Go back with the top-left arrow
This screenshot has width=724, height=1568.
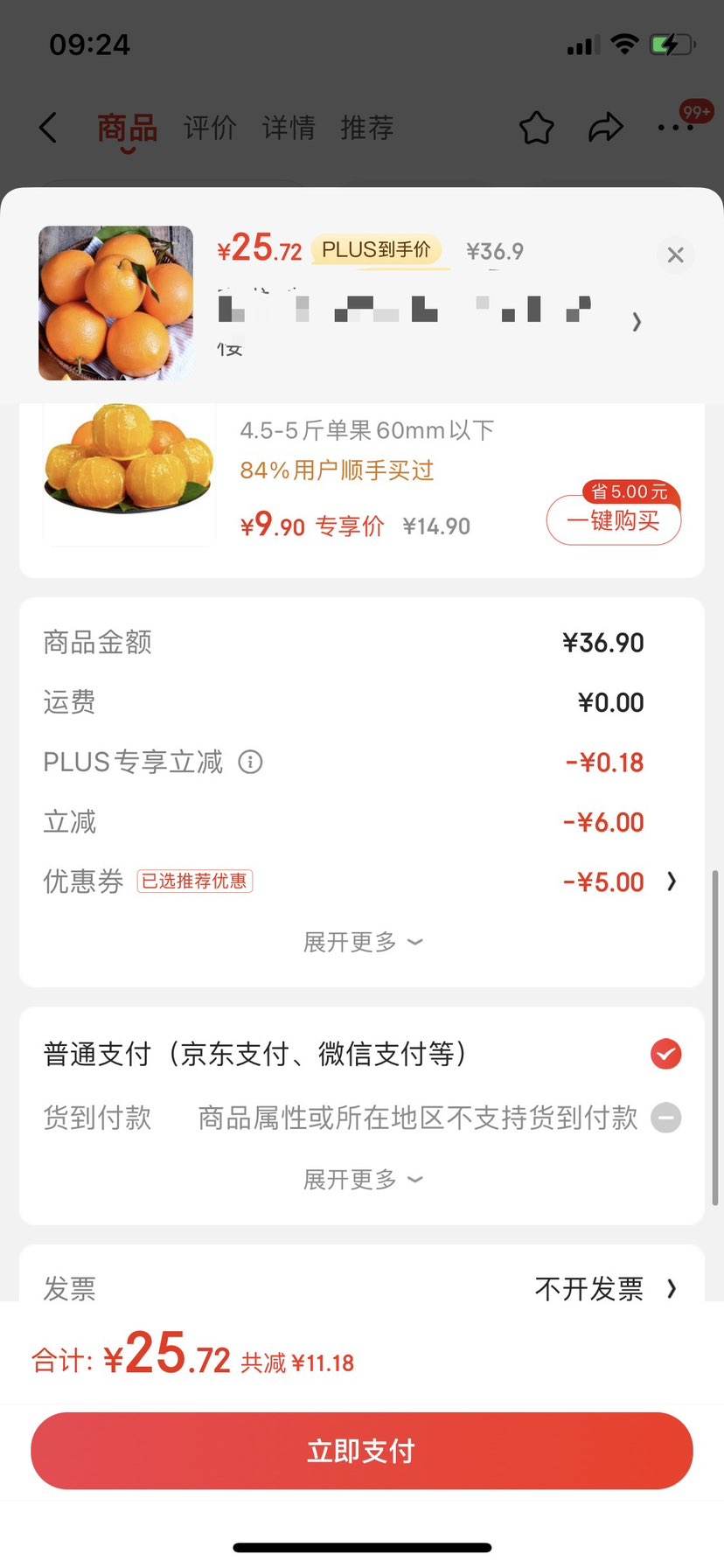pyautogui.click(x=49, y=128)
